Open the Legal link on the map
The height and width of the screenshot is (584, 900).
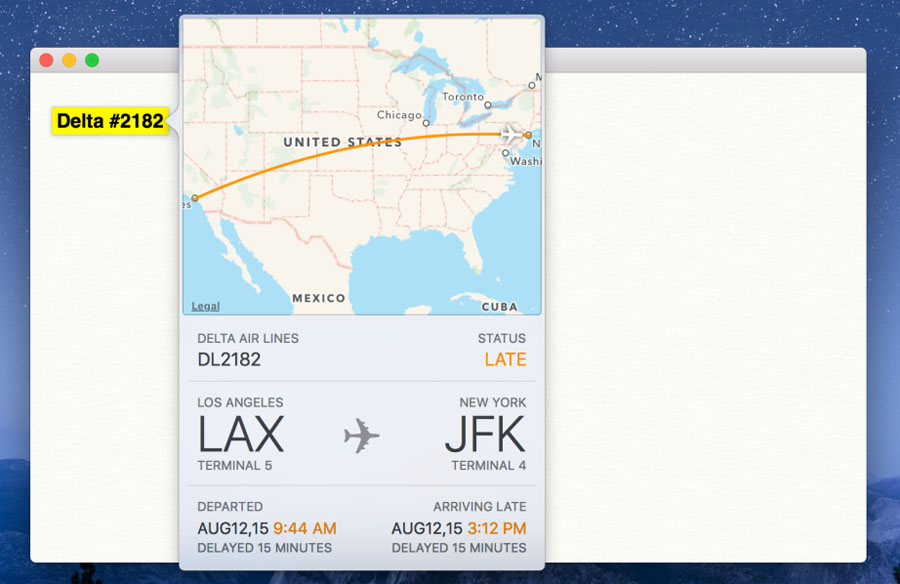coord(205,306)
